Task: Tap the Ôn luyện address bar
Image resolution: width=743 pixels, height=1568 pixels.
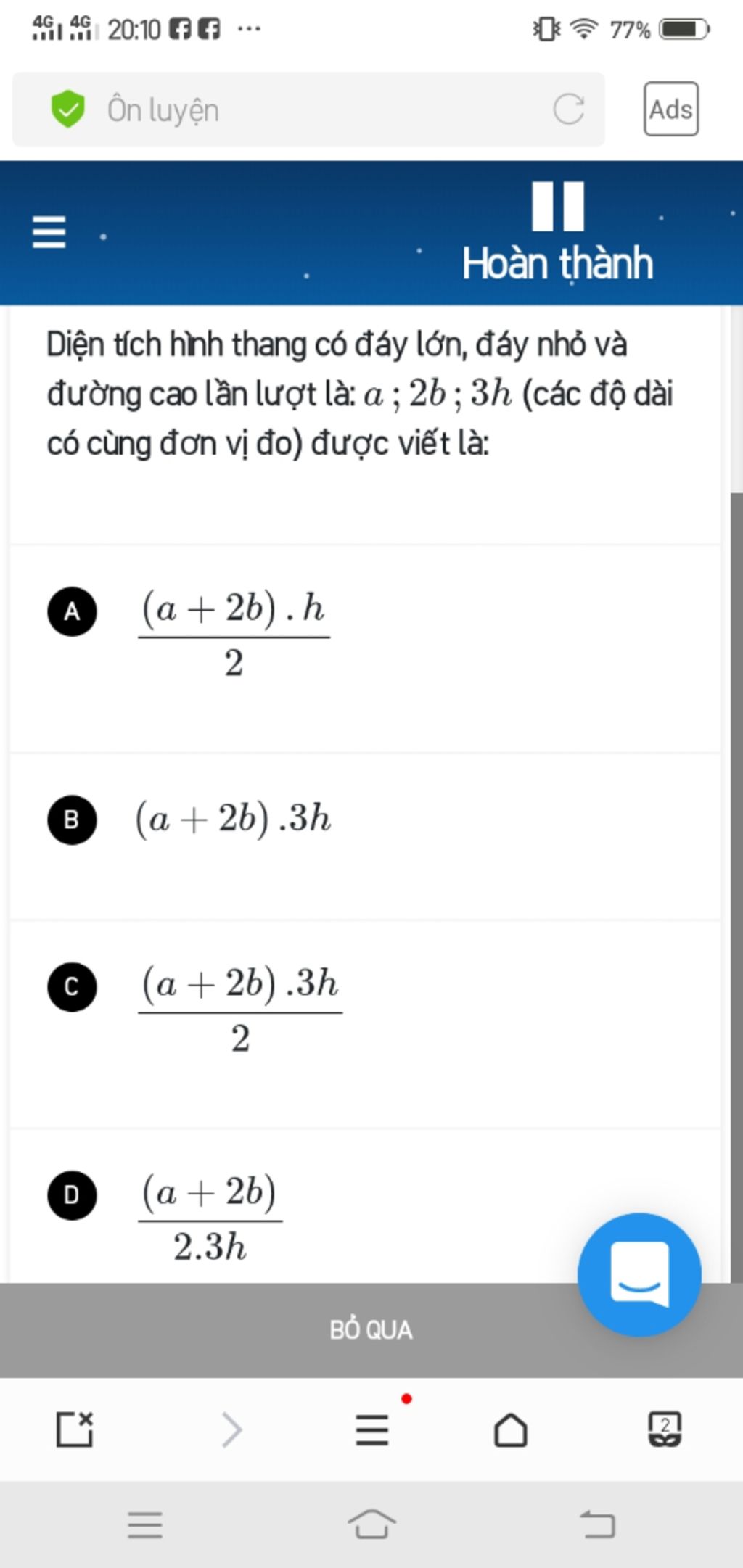Action: pos(290,110)
